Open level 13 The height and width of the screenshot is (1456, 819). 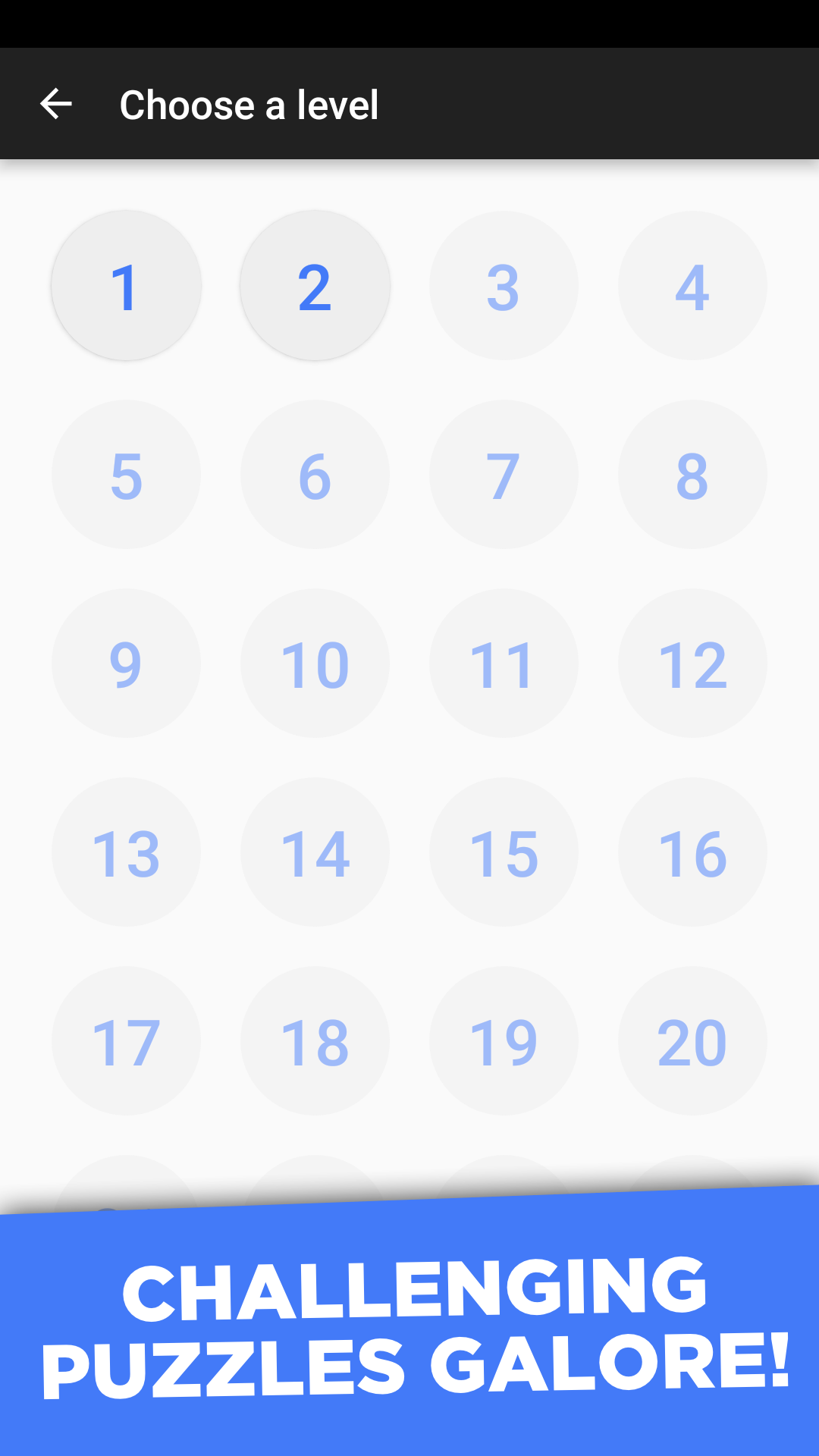(126, 852)
